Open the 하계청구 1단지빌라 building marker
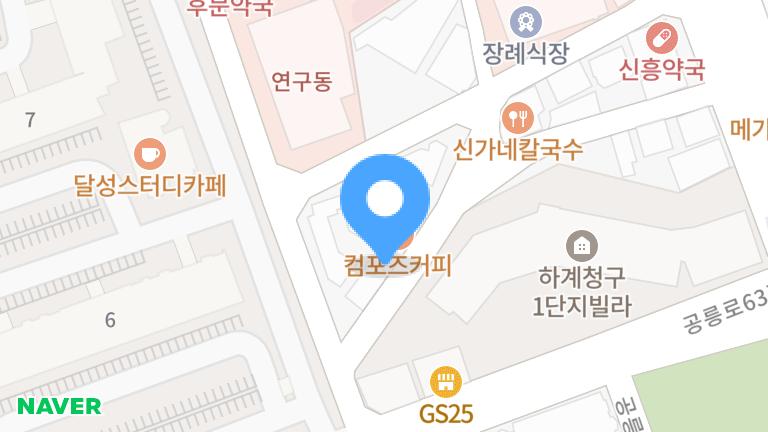Viewport: 768px width, 432px height. point(580,243)
